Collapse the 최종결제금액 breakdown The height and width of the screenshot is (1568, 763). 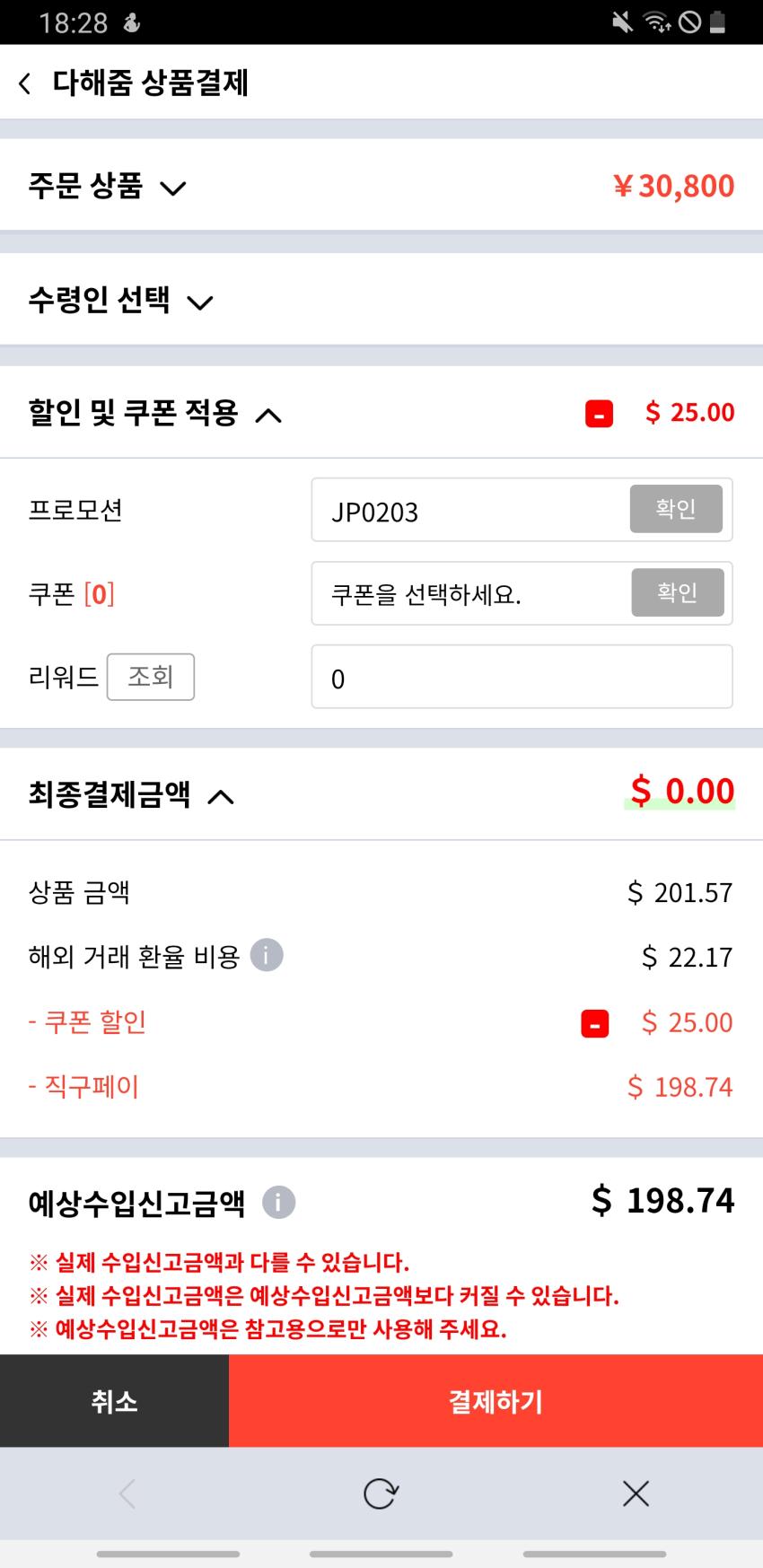[x=221, y=797]
